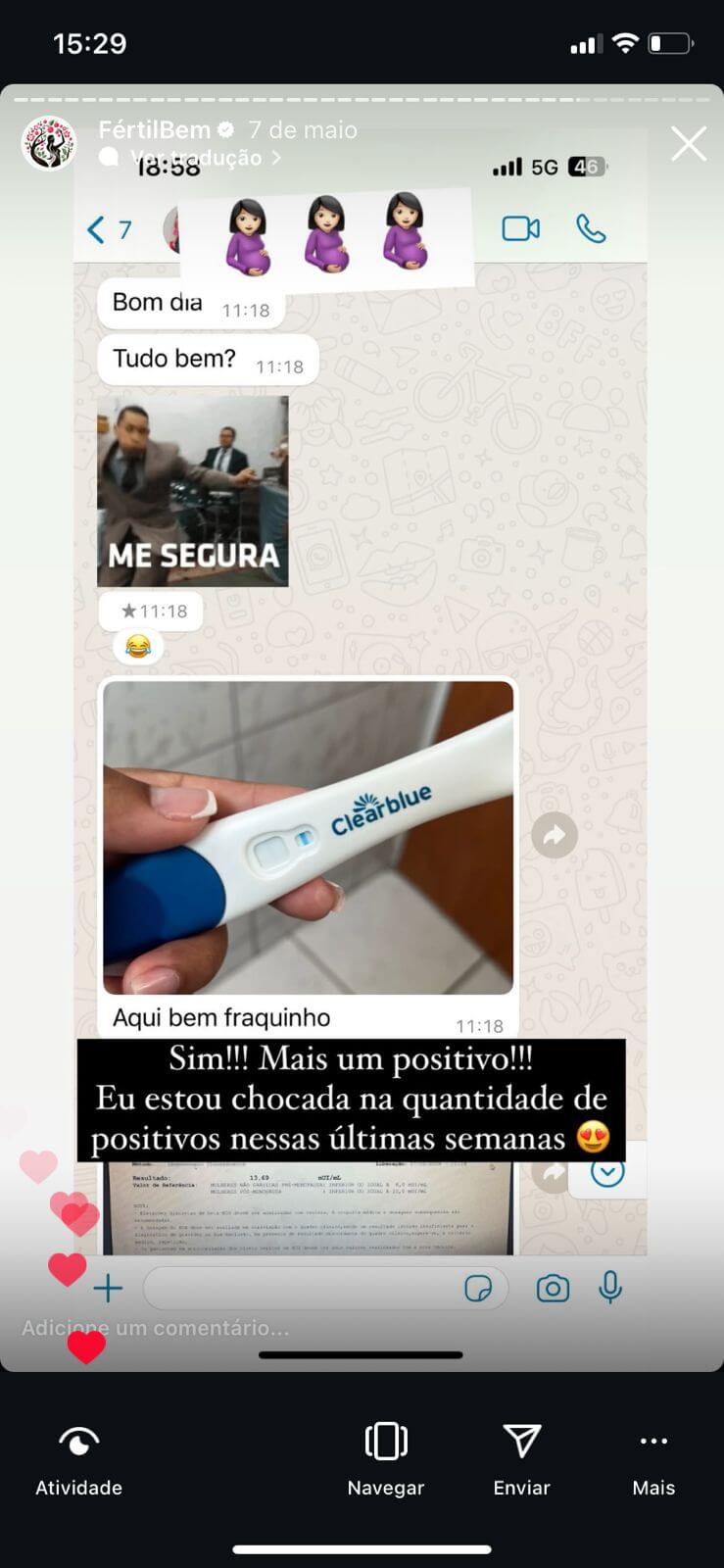Image resolution: width=724 pixels, height=1568 pixels.
Task: Record a voice message with the microphone icon
Action: [610, 1288]
